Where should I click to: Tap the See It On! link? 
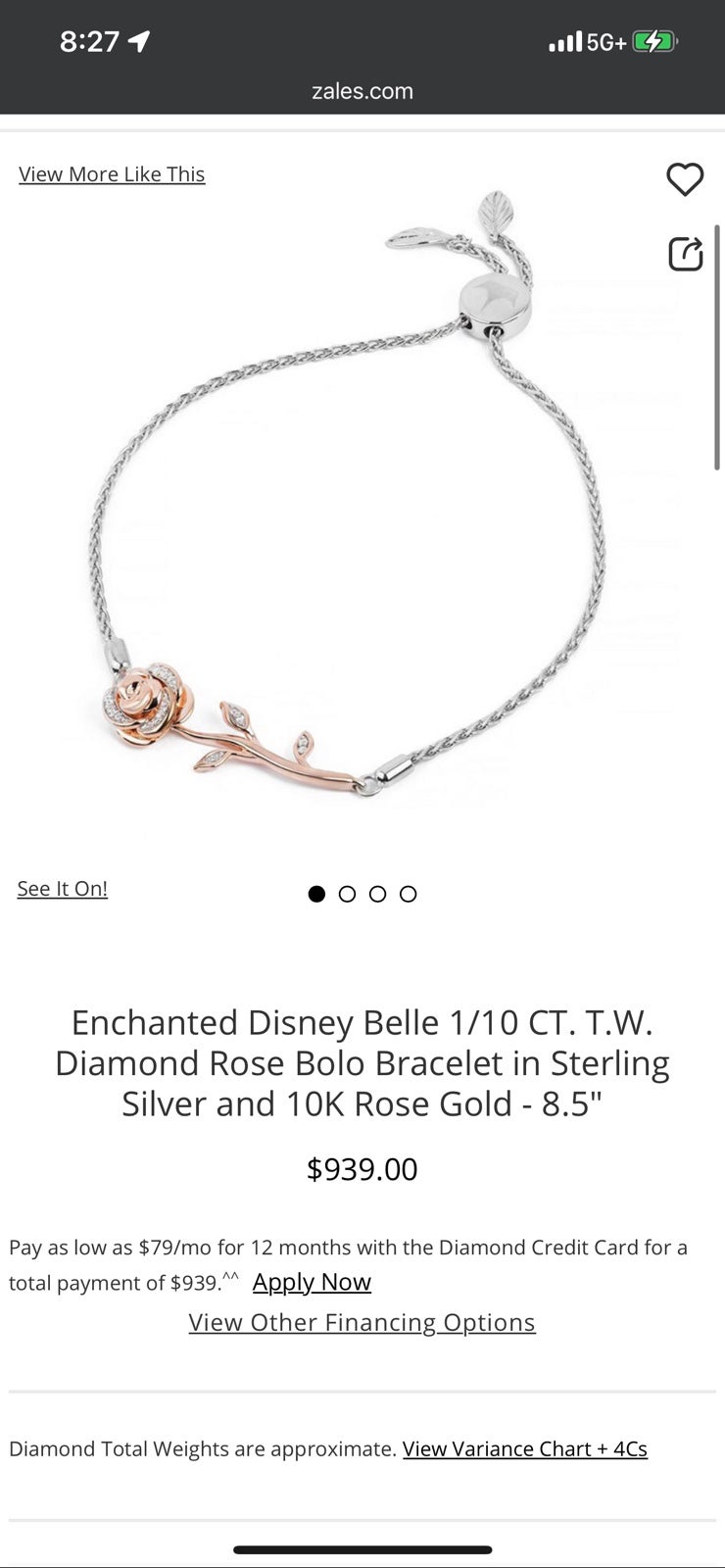(63, 889)
